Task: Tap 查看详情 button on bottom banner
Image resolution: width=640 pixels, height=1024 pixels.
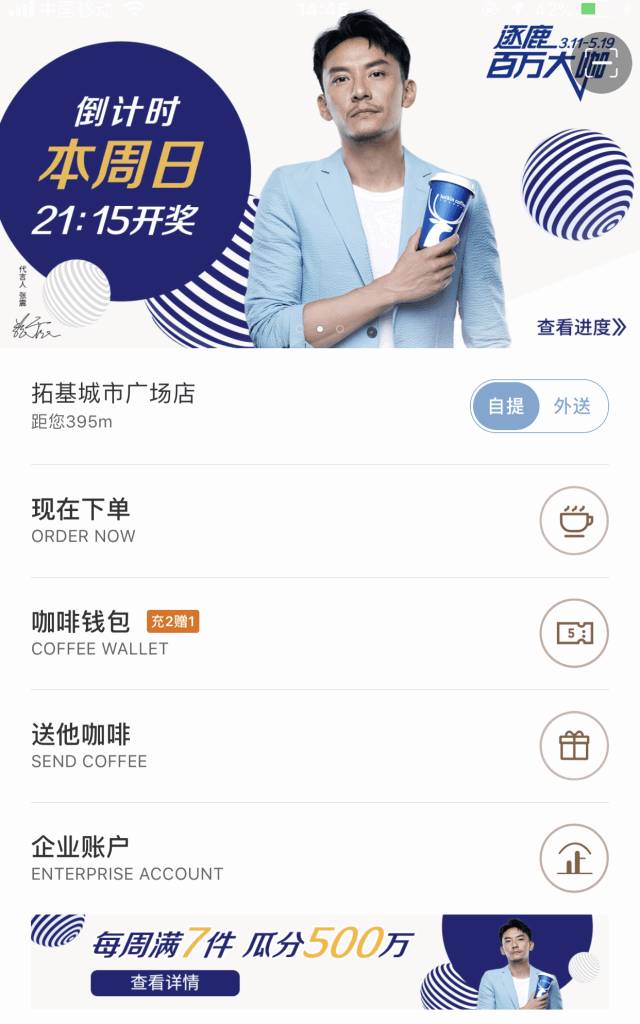Action: tap(165, 983)
